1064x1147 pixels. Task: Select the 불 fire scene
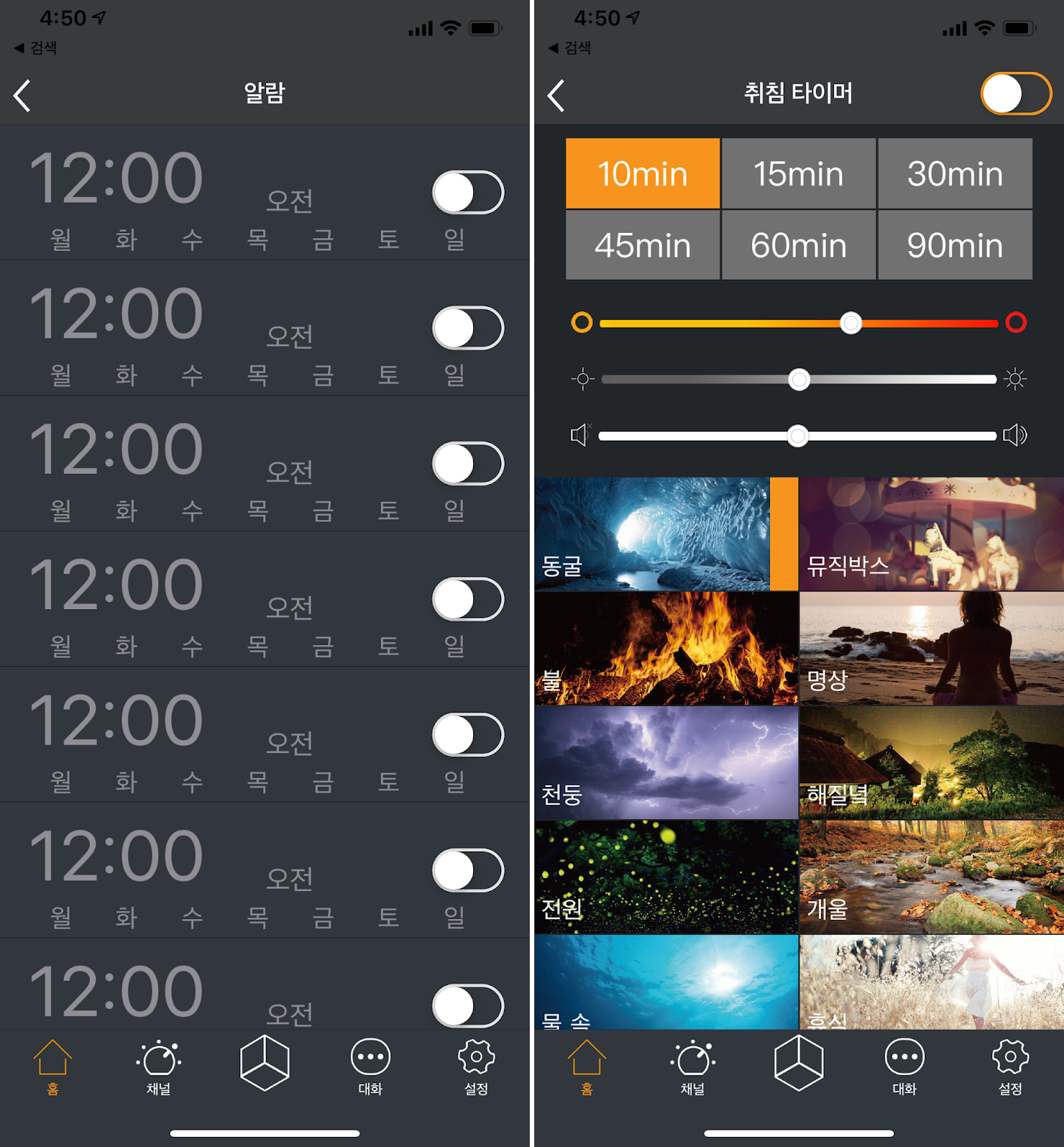point(665,648)
